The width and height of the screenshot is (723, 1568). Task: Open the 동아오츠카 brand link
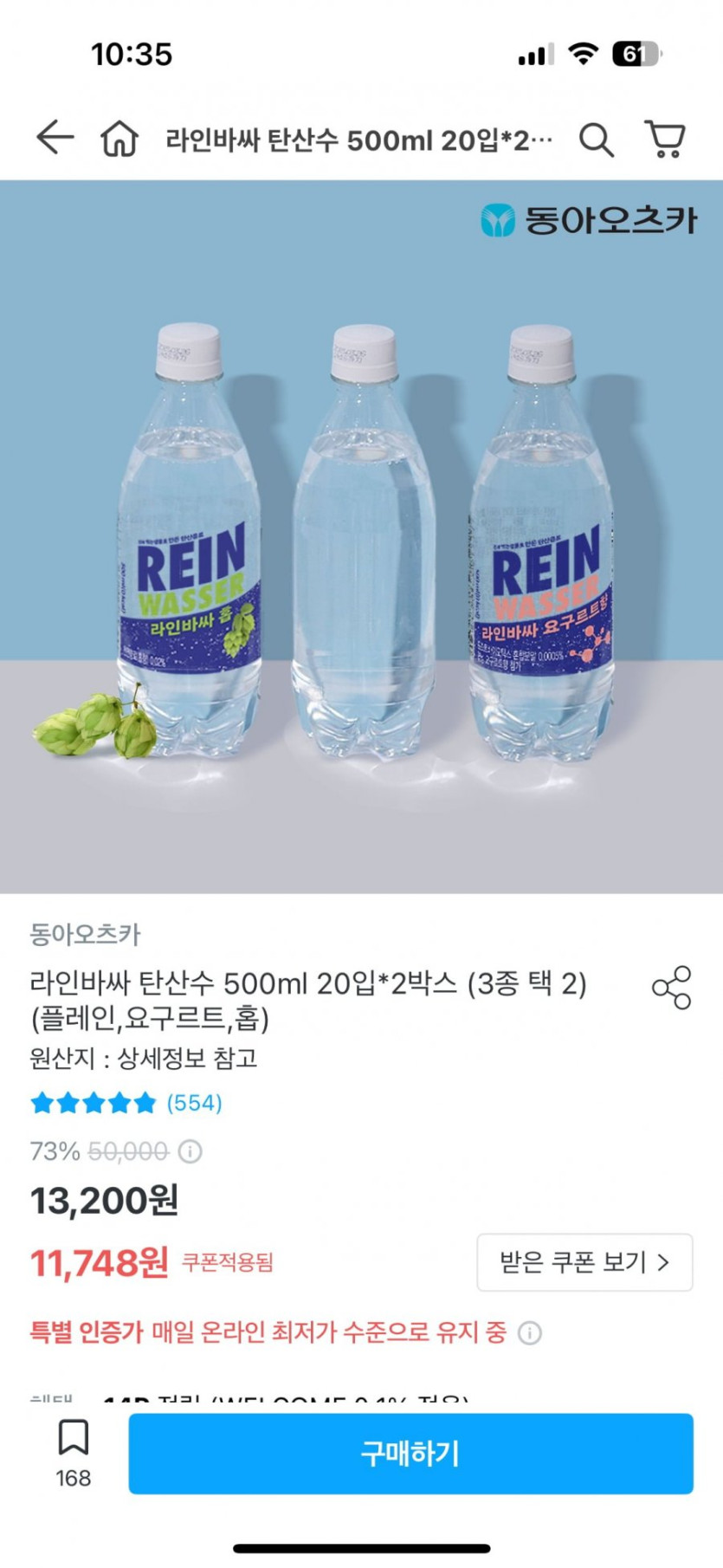(x=85, y=934)
